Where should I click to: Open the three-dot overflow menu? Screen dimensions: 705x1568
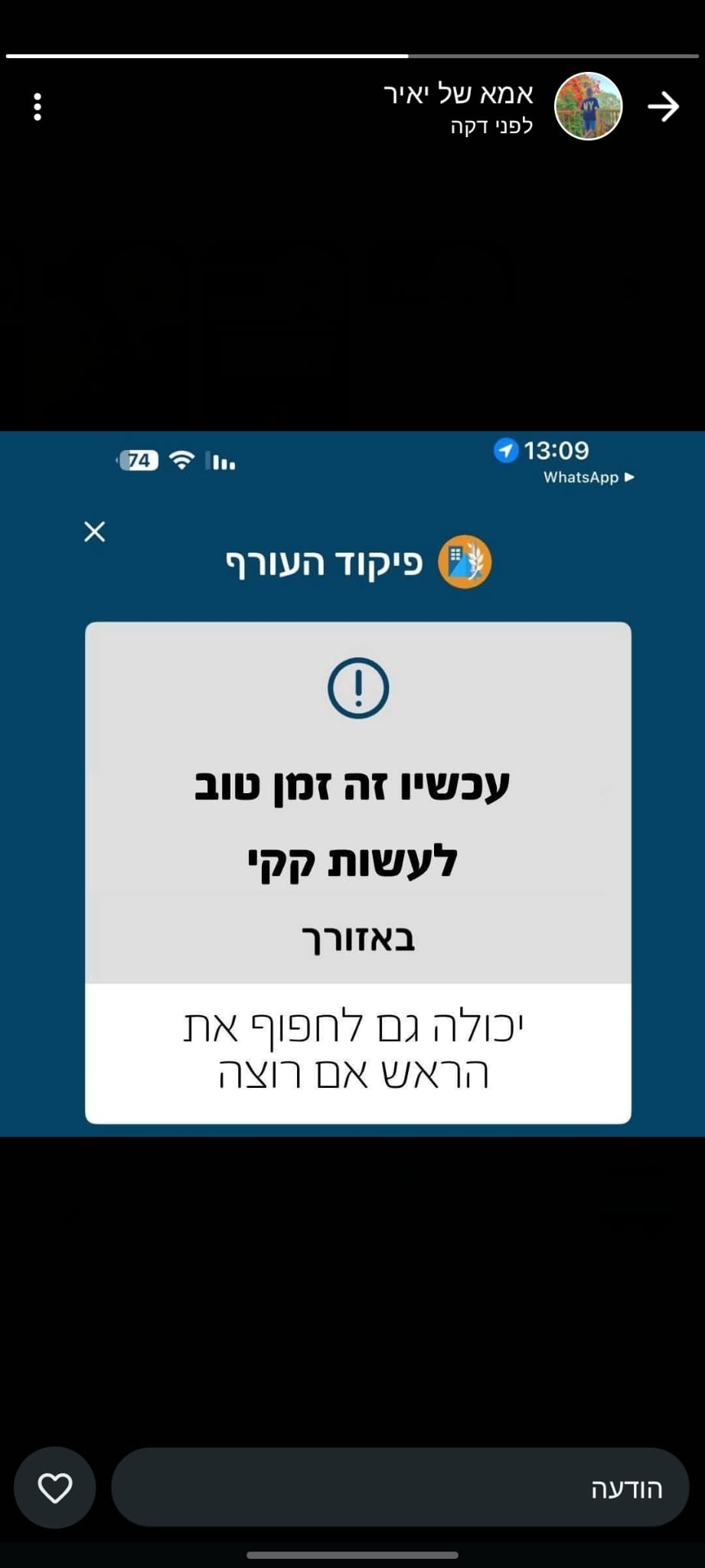tap(38, 107)
